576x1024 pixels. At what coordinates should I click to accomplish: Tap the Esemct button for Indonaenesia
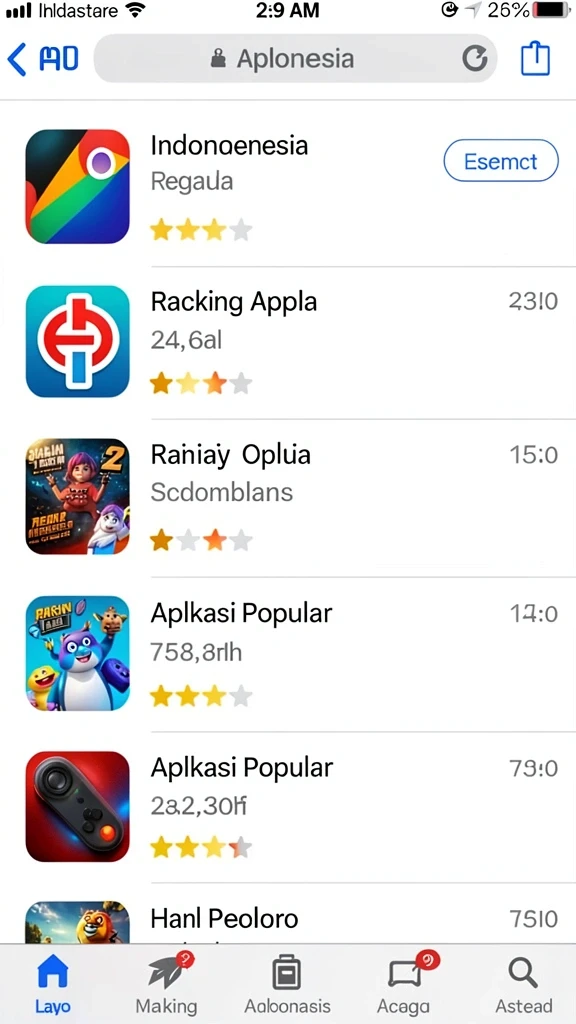[x=501, y=161]
